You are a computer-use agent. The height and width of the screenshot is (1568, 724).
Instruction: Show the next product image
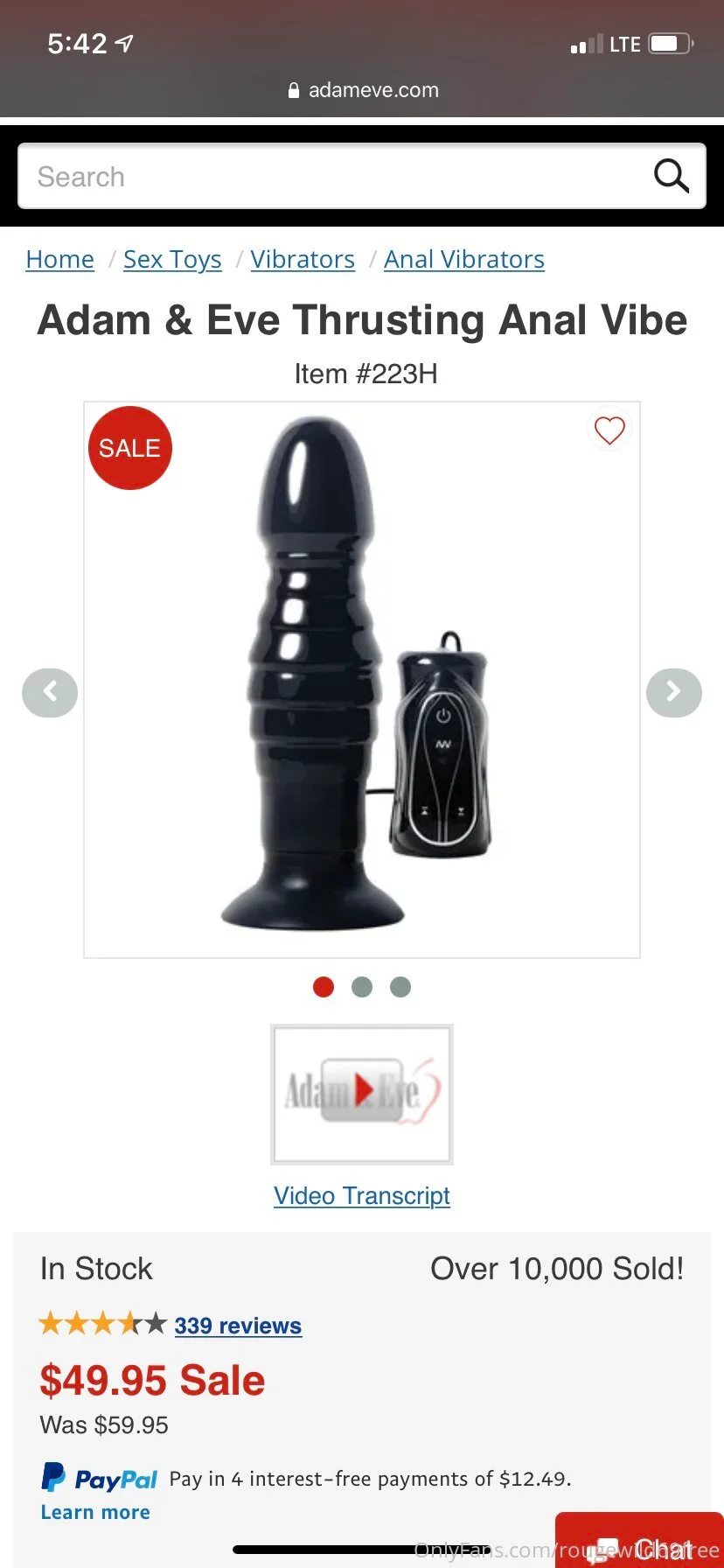(x=673, y=692)
